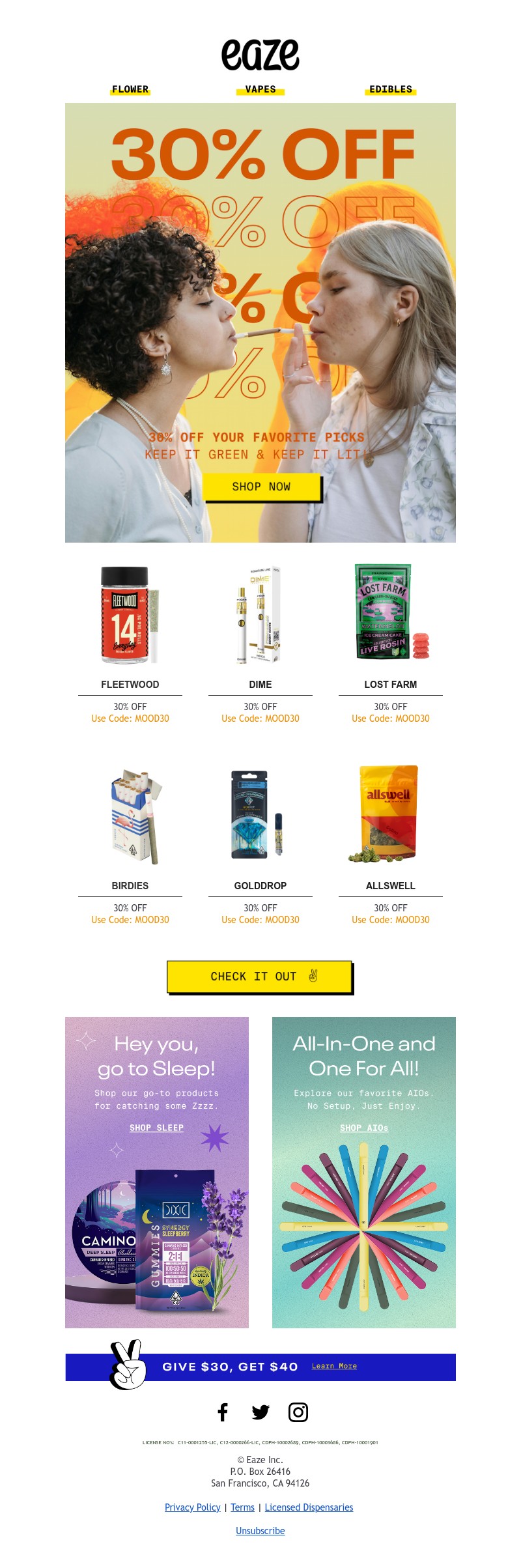Open the EDIBLES category link
The image size is (521, 1568).
(x=391, y=89)
